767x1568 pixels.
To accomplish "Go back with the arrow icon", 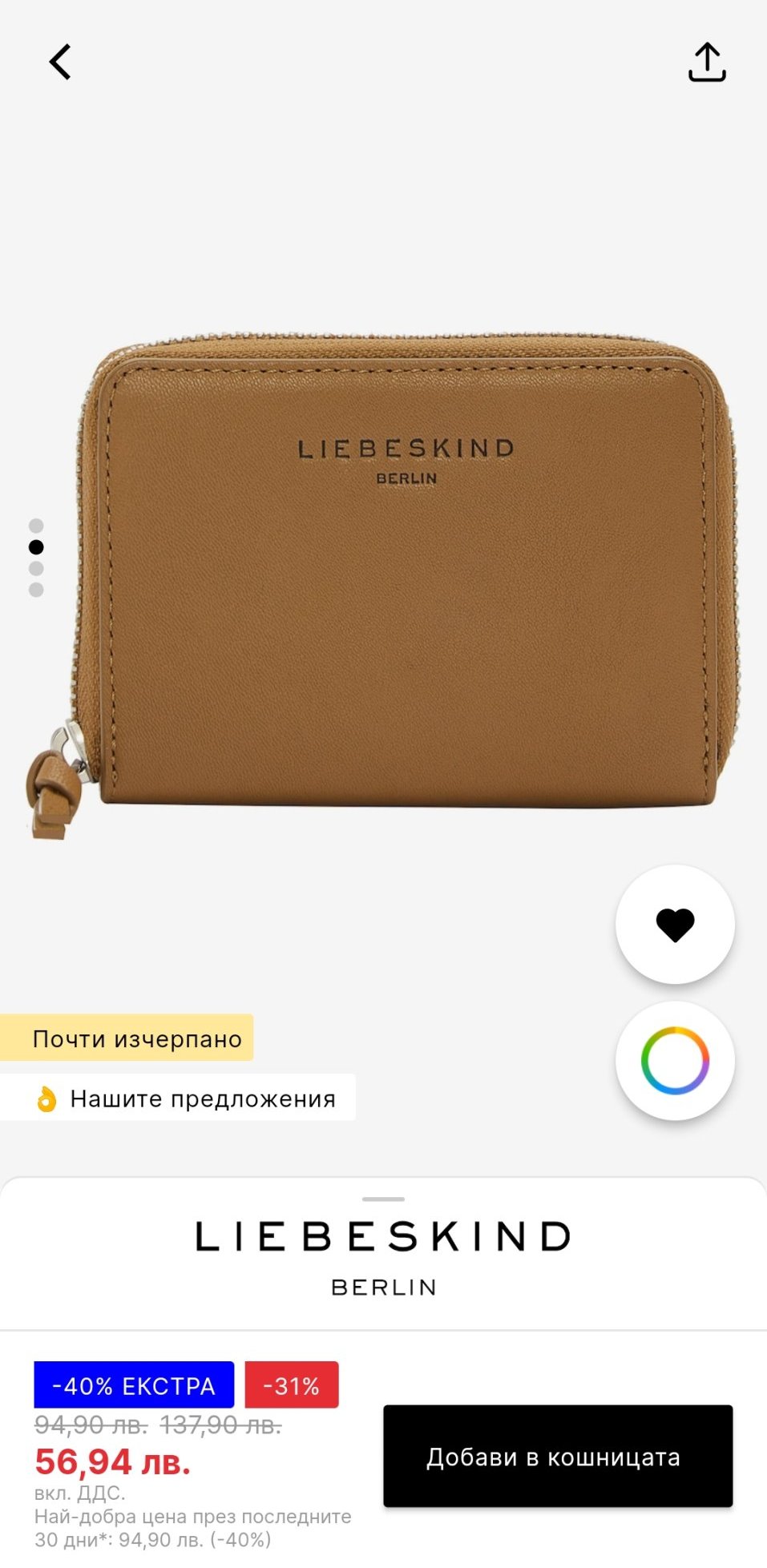I will tap(60, 62).
